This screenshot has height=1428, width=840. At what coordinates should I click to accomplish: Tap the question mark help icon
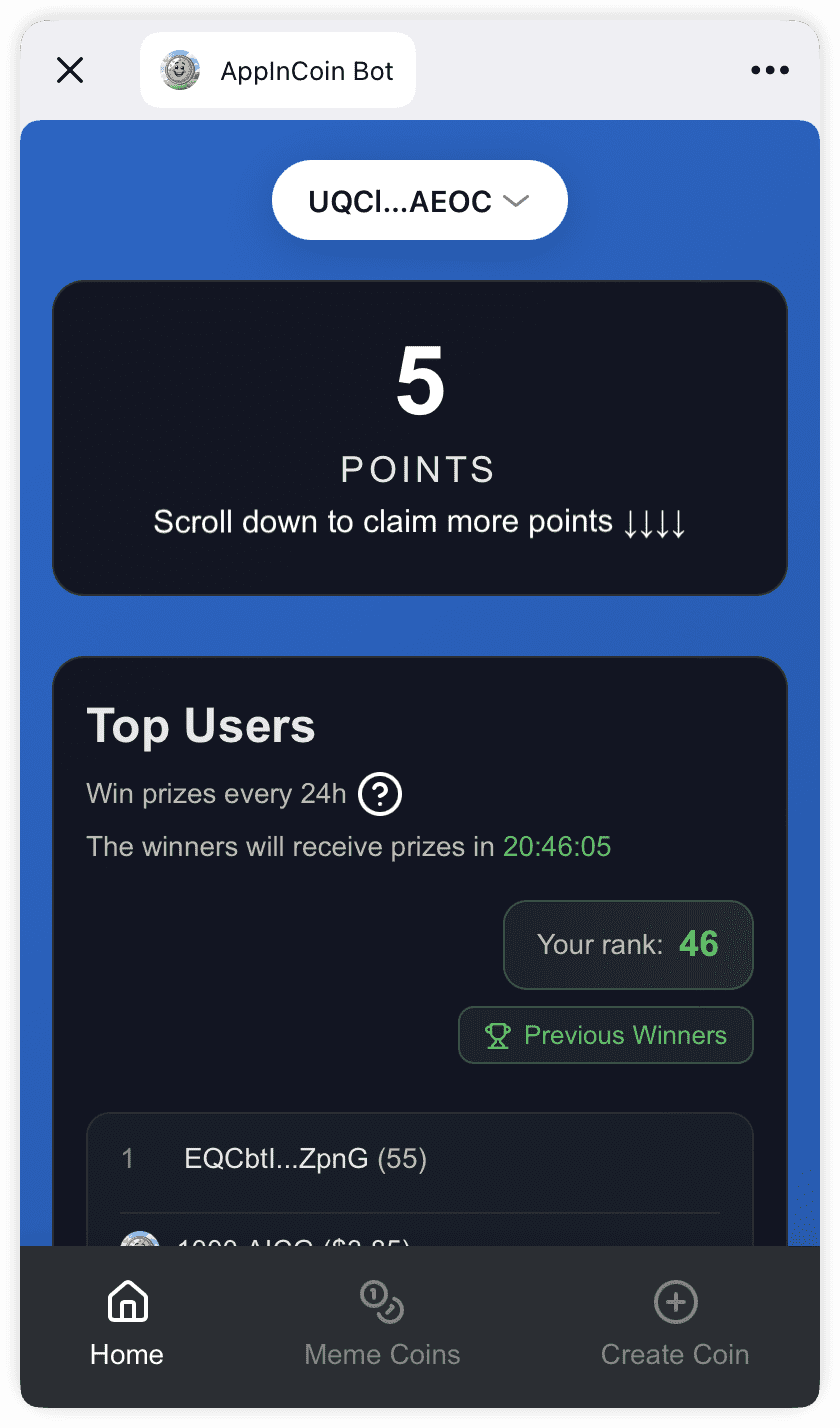(380, 795)
